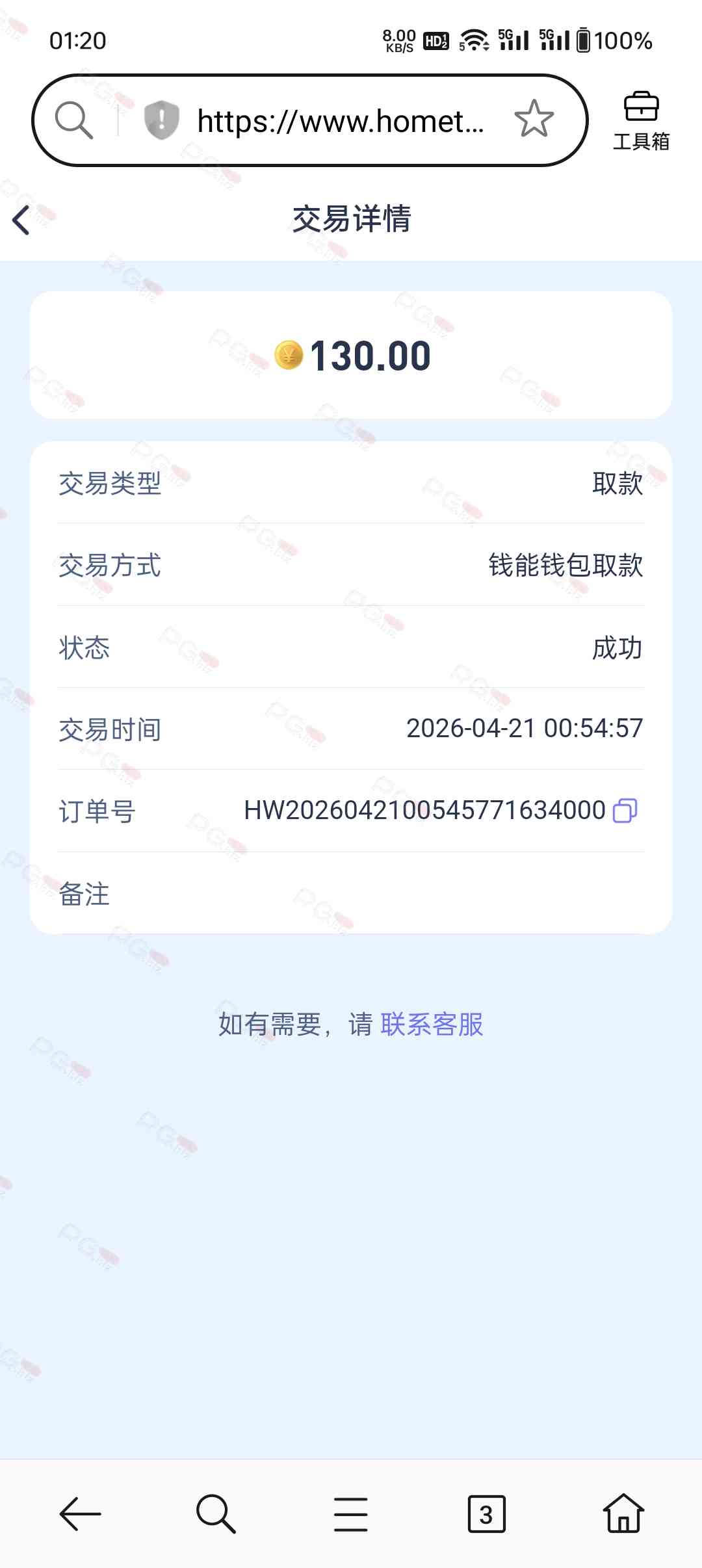Image resolution: width=702 pixels, height=1568 pixels.
Task: Tap the browser URL address bar
Action: click(x=340, y=121)
